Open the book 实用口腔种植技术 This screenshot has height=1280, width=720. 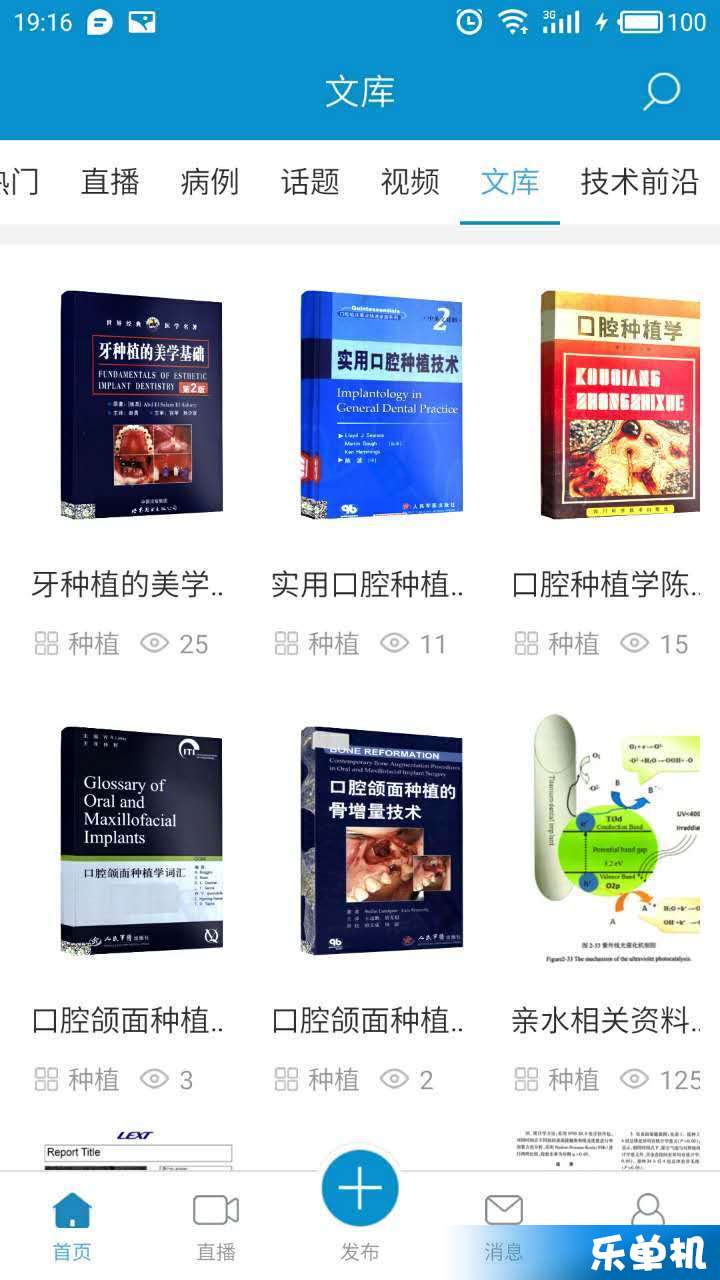381,405
